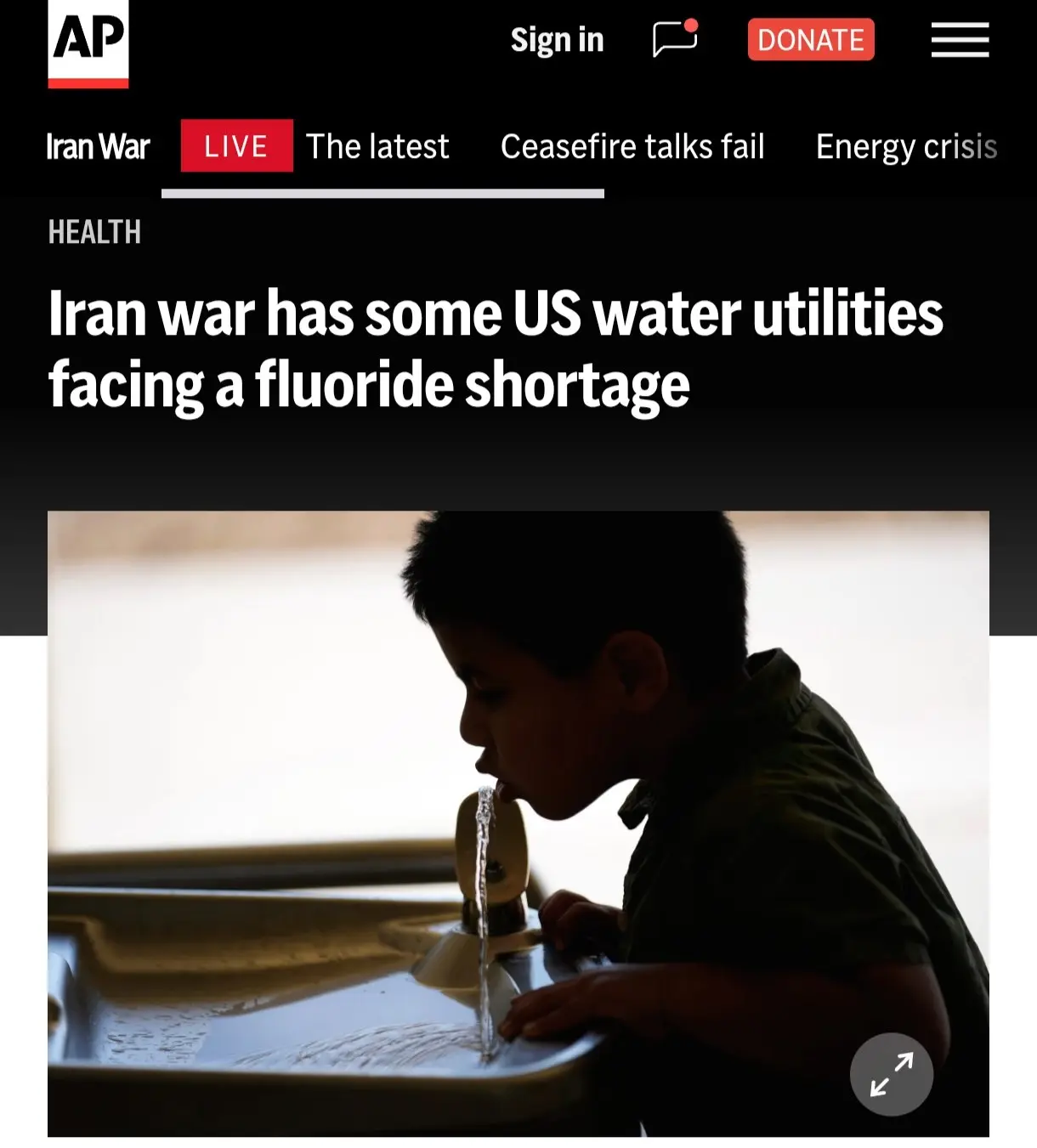Open the Energy crisis topic

pos(906,146)
